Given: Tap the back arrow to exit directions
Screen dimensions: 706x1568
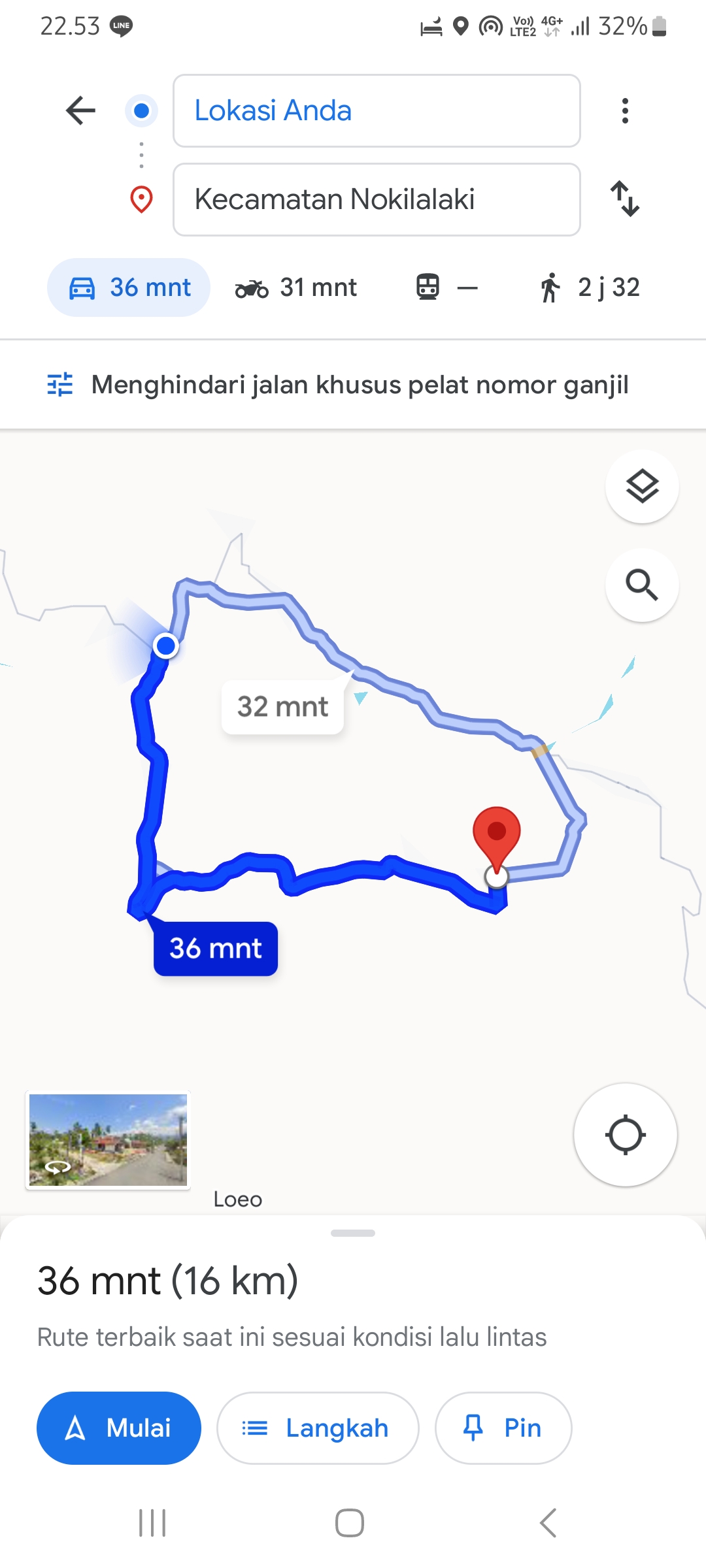Looking at the screenshot, I should [80, 110].
